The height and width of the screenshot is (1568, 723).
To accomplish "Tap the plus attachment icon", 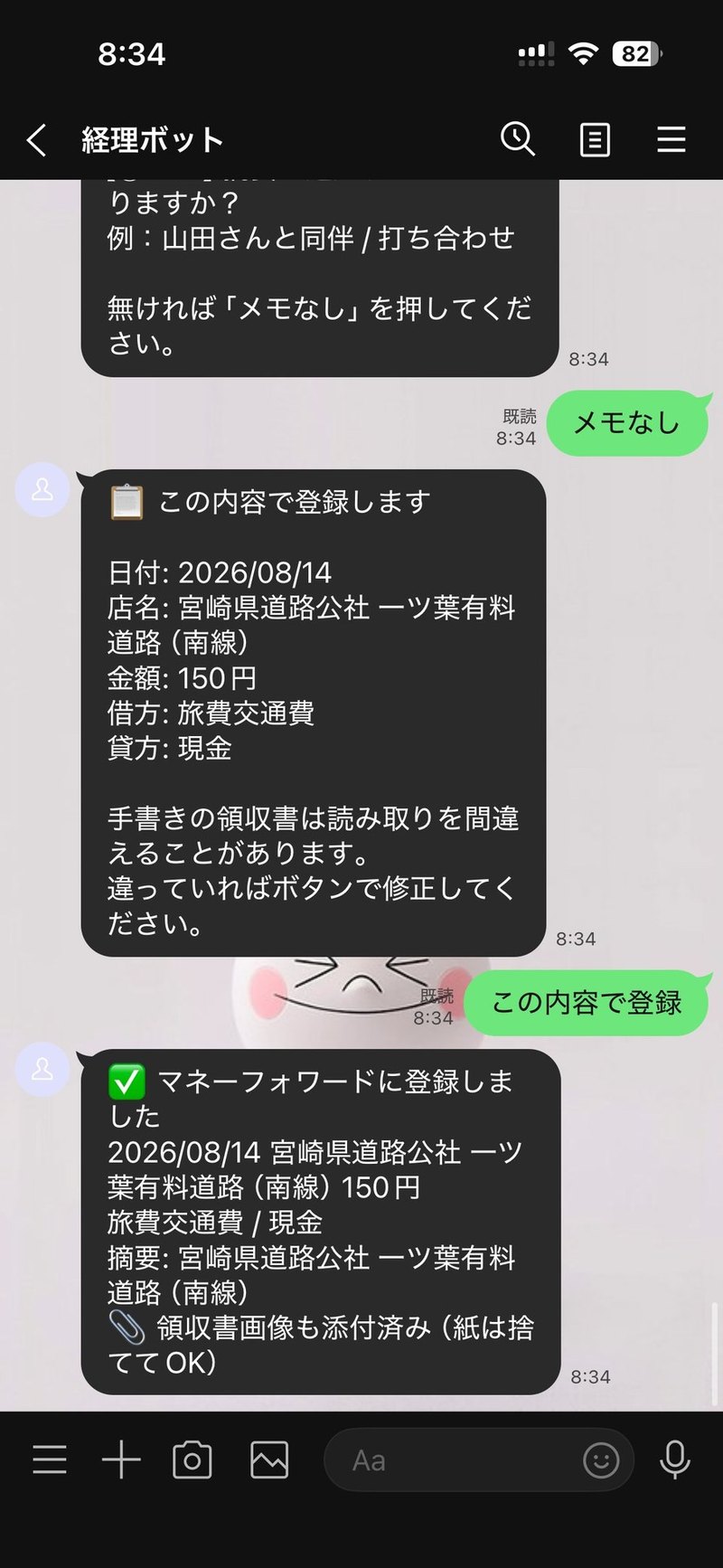I will click(121, 1460).
